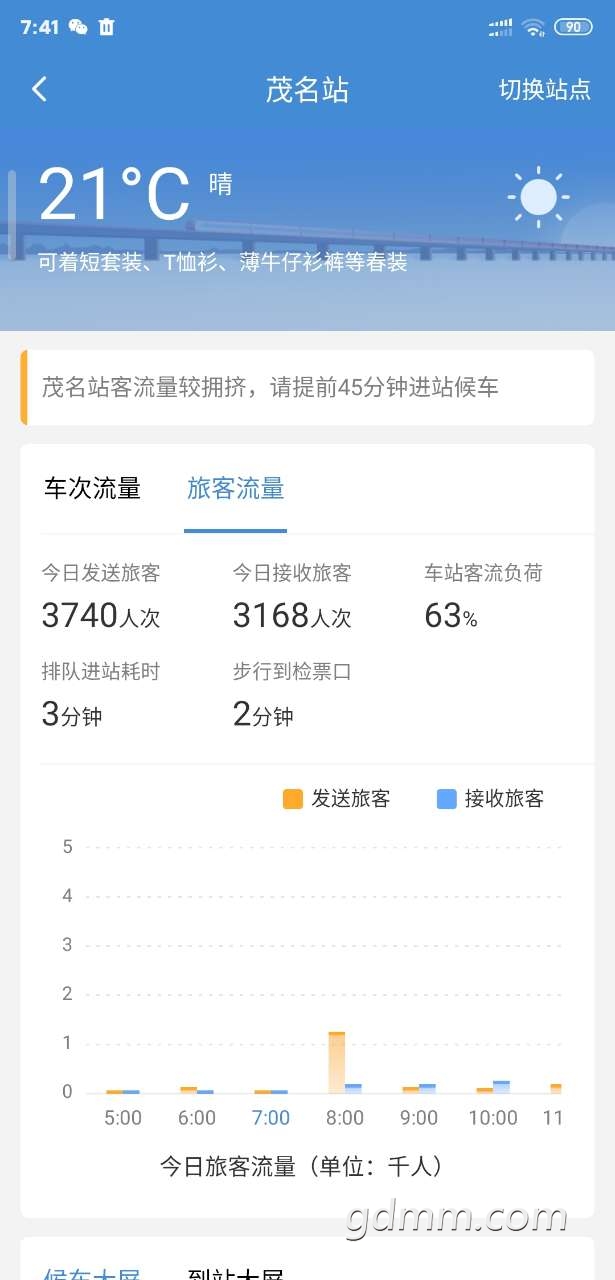Screen dimensions: 615x1280
Task: Go back using the top-left arrow
Action: tap(39, 89)
